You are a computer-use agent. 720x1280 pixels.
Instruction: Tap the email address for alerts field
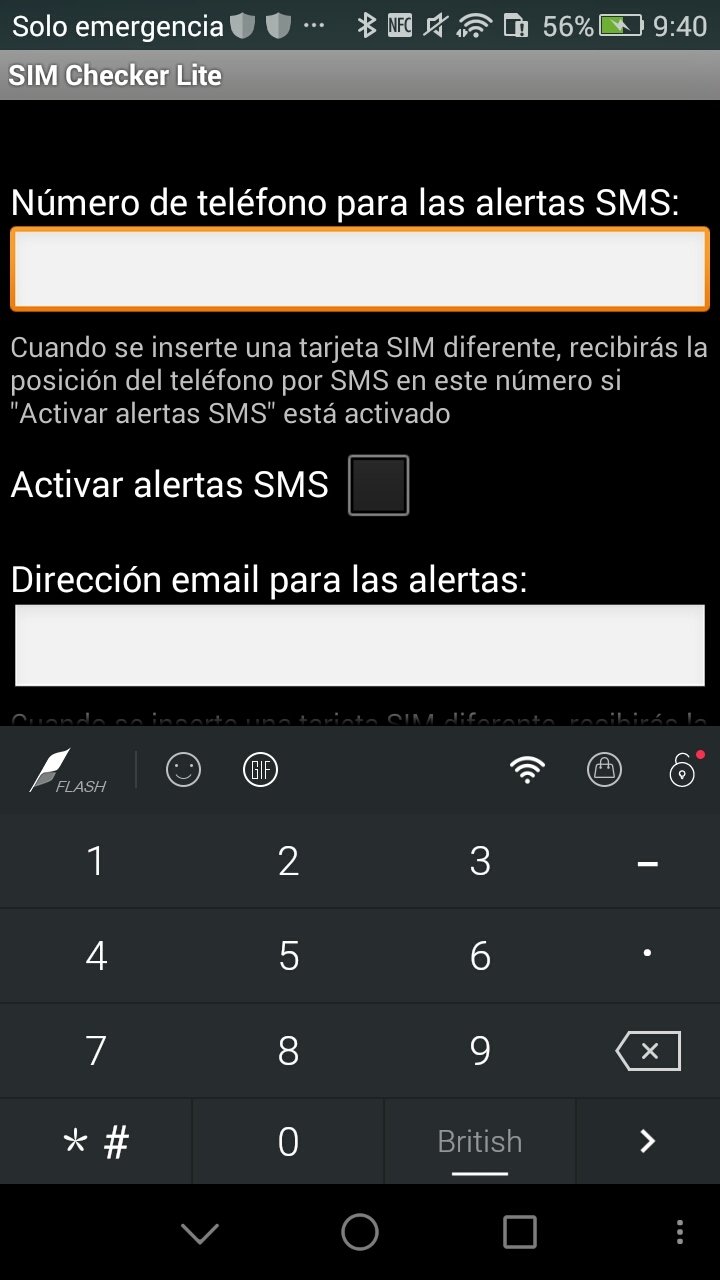tap(360, 645)
